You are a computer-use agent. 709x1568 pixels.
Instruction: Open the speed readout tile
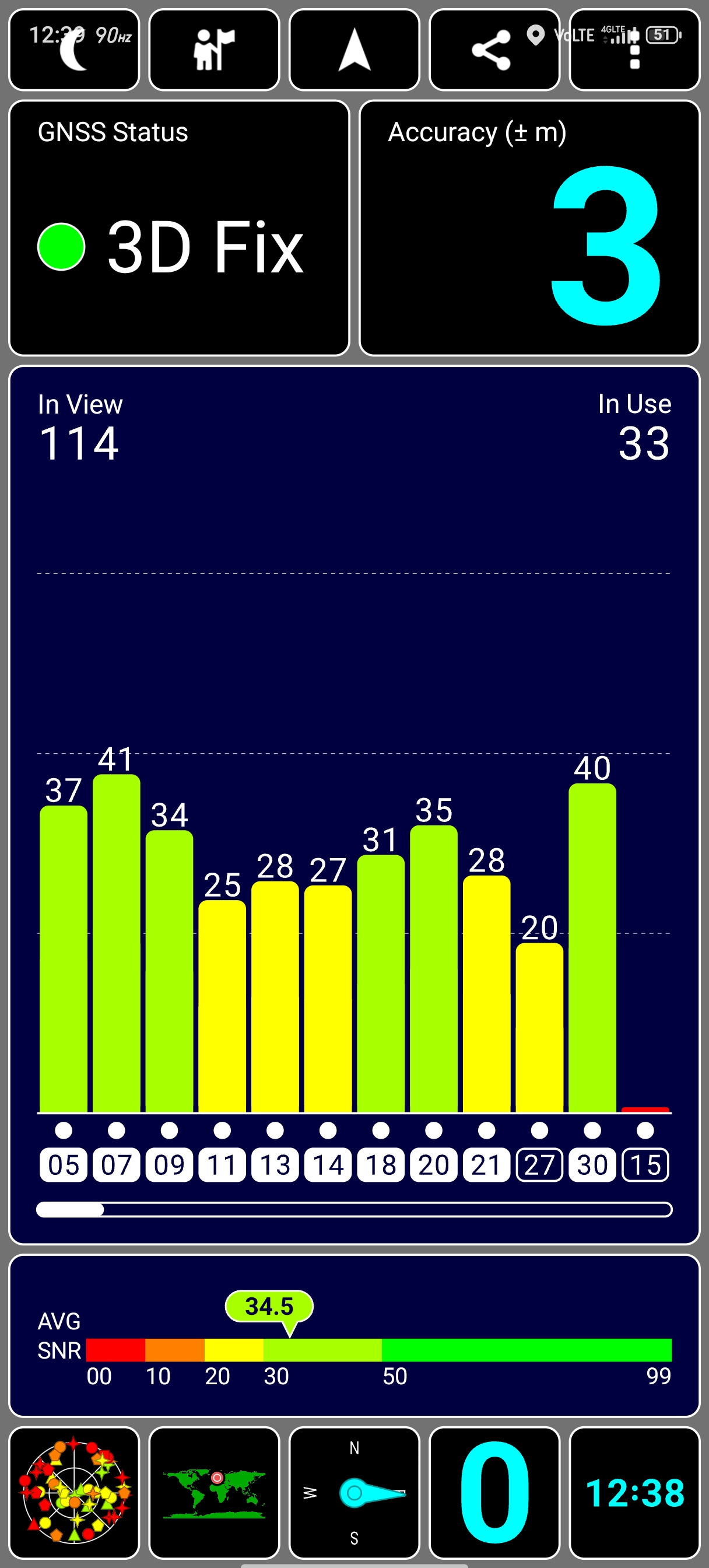(x=494, y=1492)
